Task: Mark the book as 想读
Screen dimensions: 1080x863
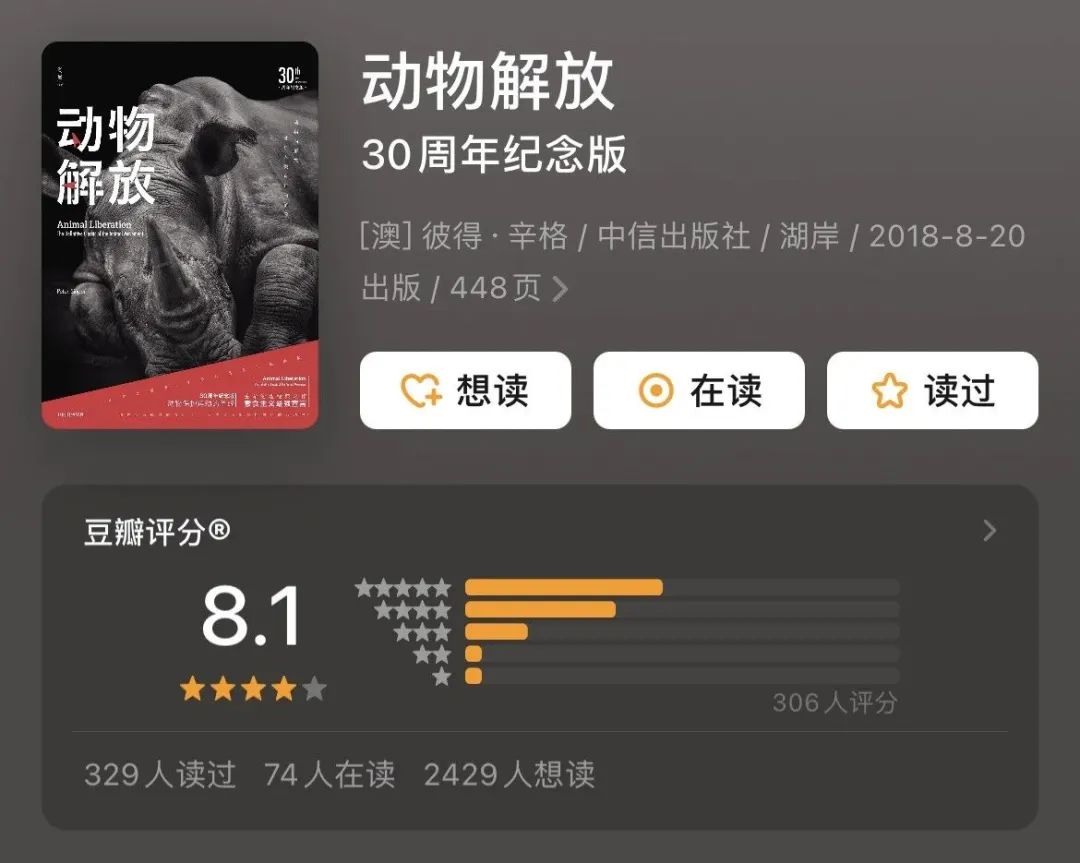Action: [x=465, y=391]
